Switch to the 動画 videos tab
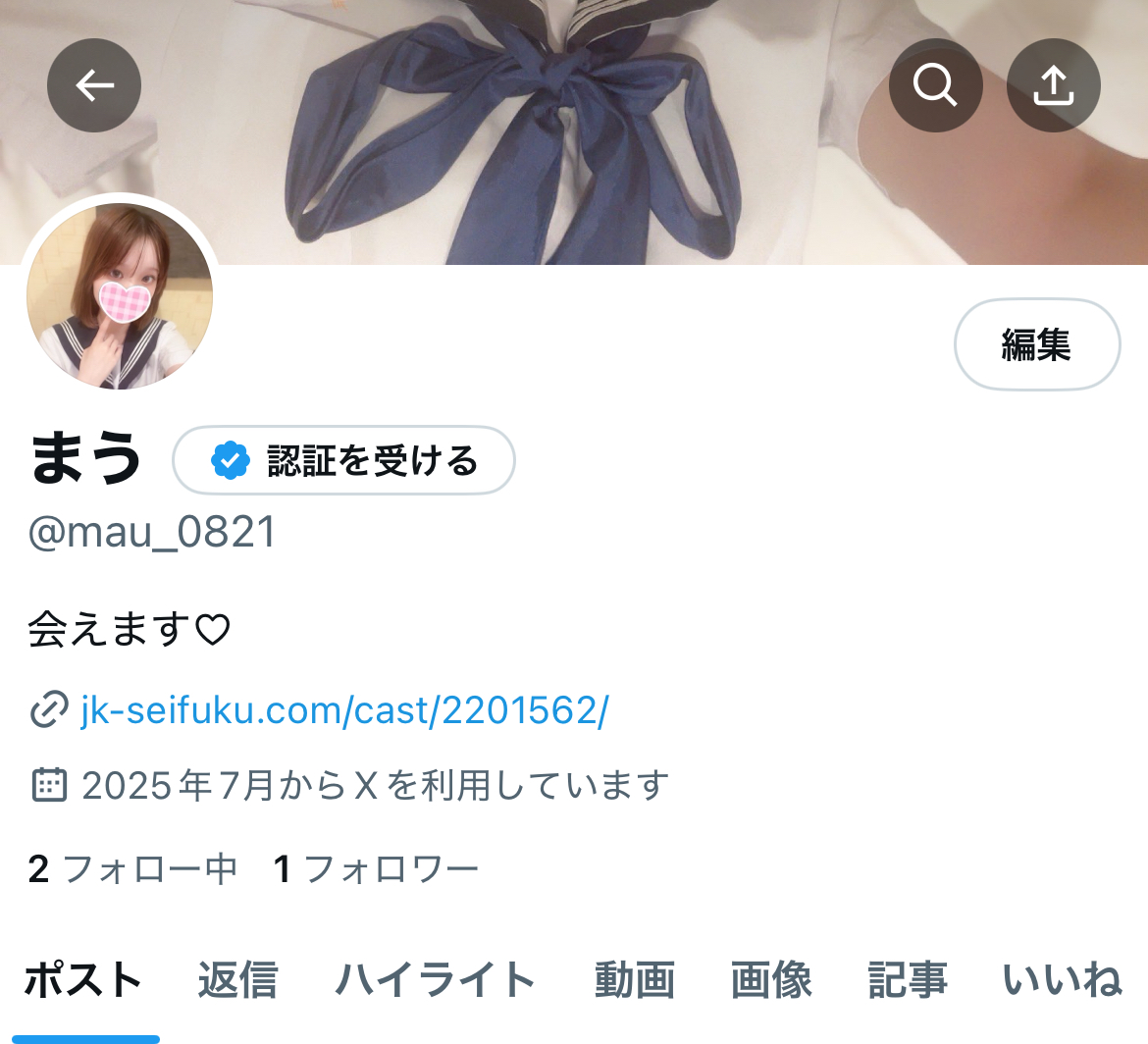1148x1044 pixels. pos(635,979)
